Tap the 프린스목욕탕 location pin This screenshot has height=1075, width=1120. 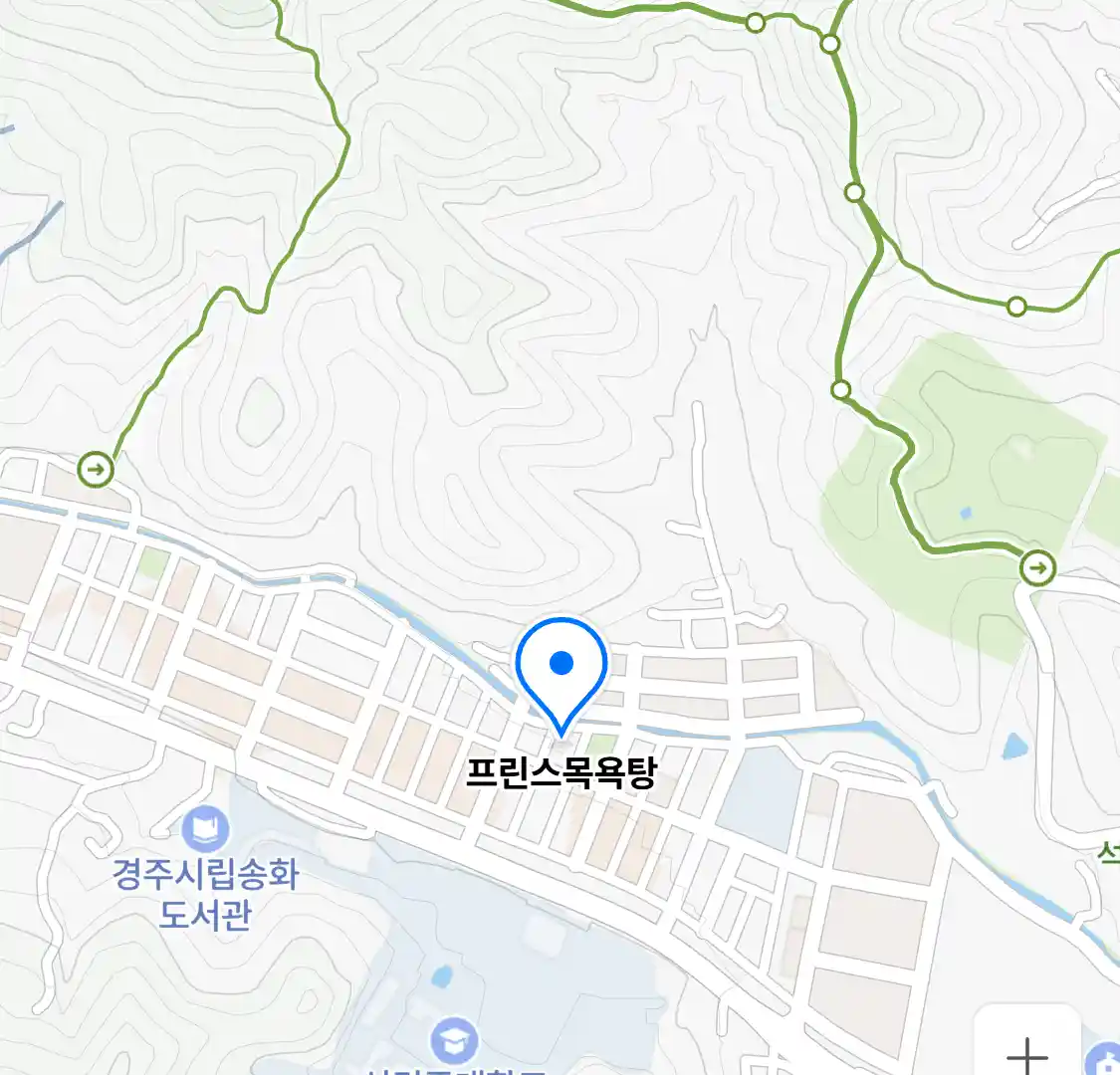(x=561, y=665)
